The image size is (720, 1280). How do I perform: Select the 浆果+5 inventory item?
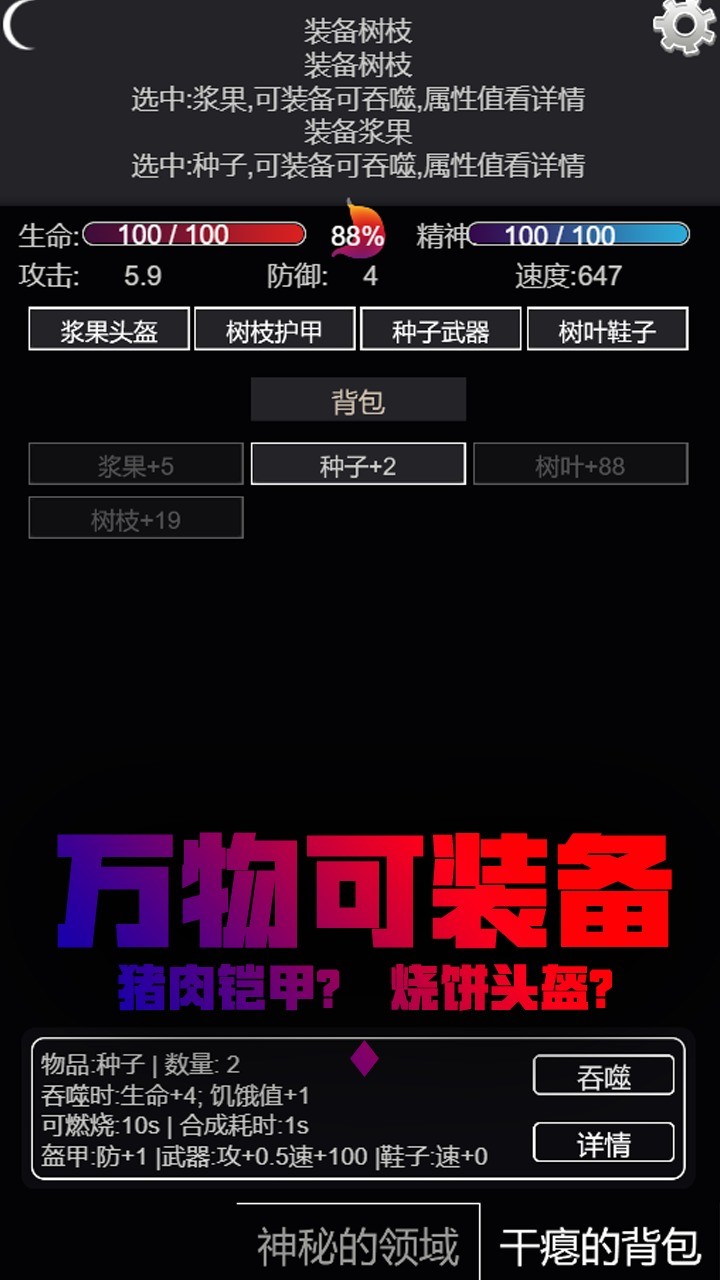(135, 463)
